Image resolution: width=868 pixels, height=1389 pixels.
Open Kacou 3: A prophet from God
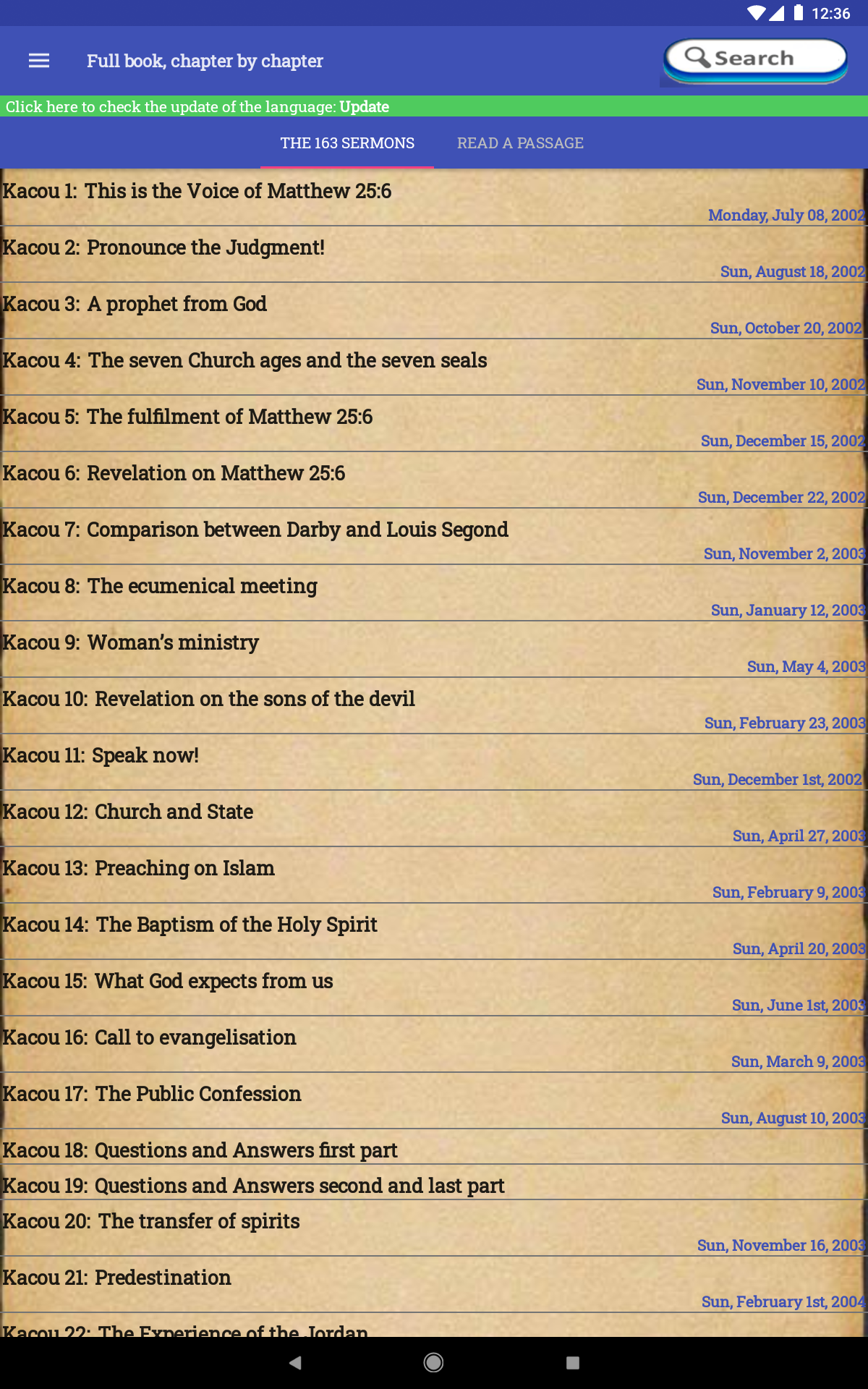(x=434, y=310)
